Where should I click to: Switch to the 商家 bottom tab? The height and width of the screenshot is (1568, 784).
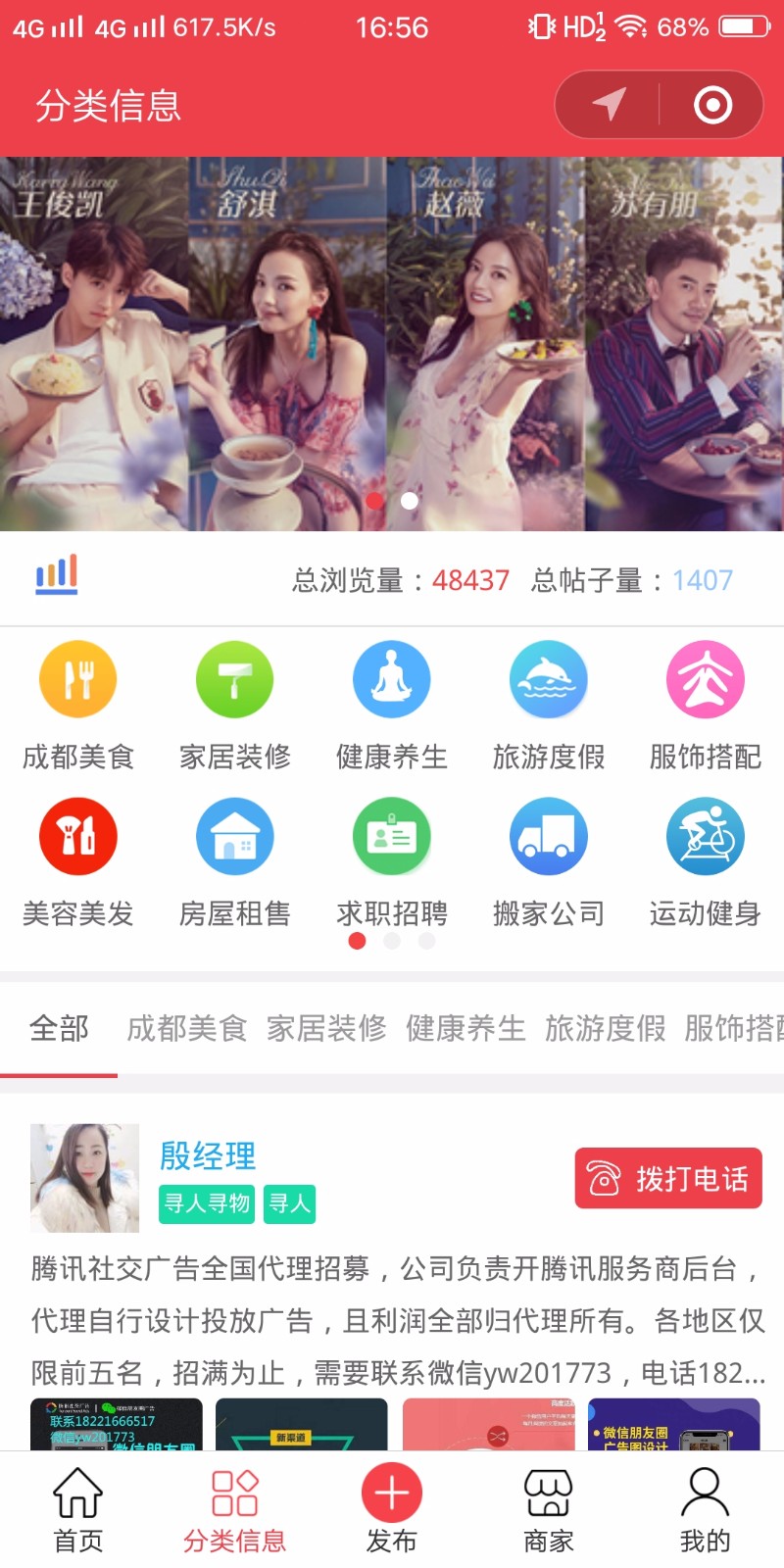pos(549,1509)
